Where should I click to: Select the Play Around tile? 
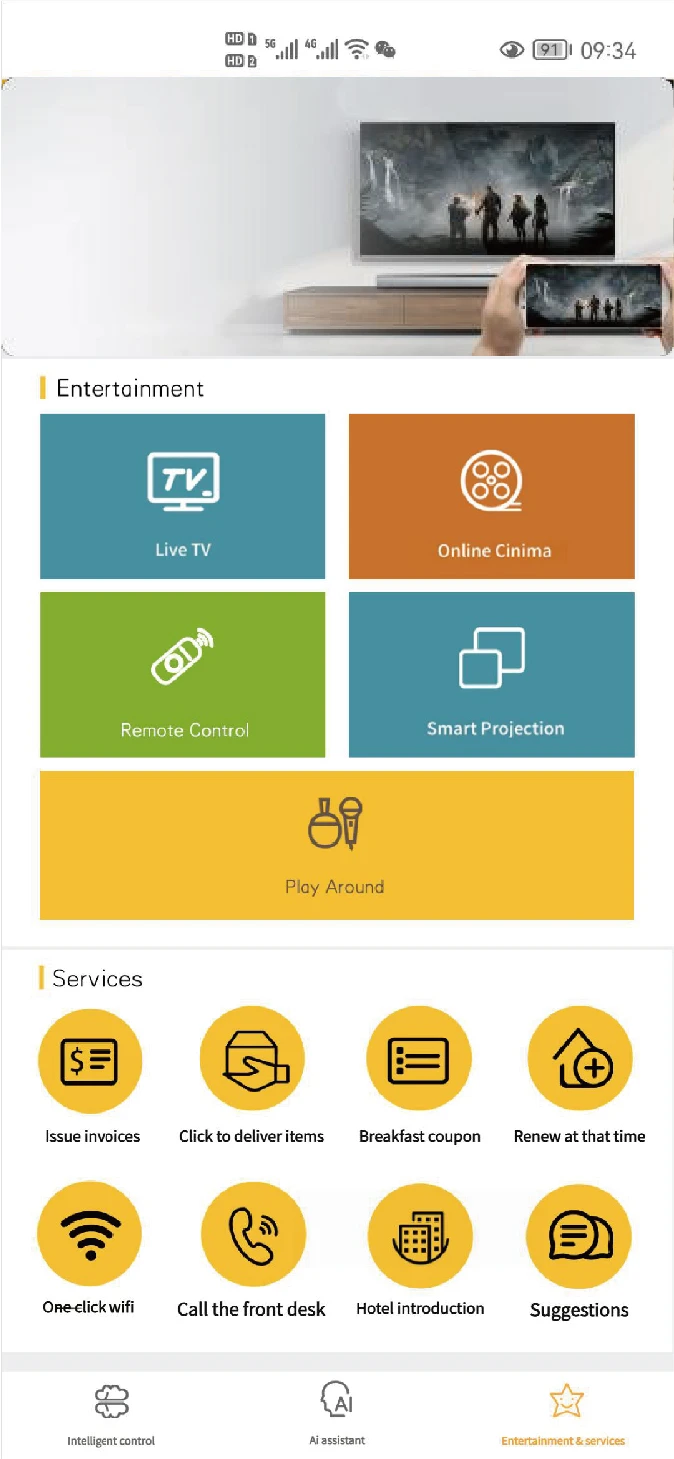[336, 845]
